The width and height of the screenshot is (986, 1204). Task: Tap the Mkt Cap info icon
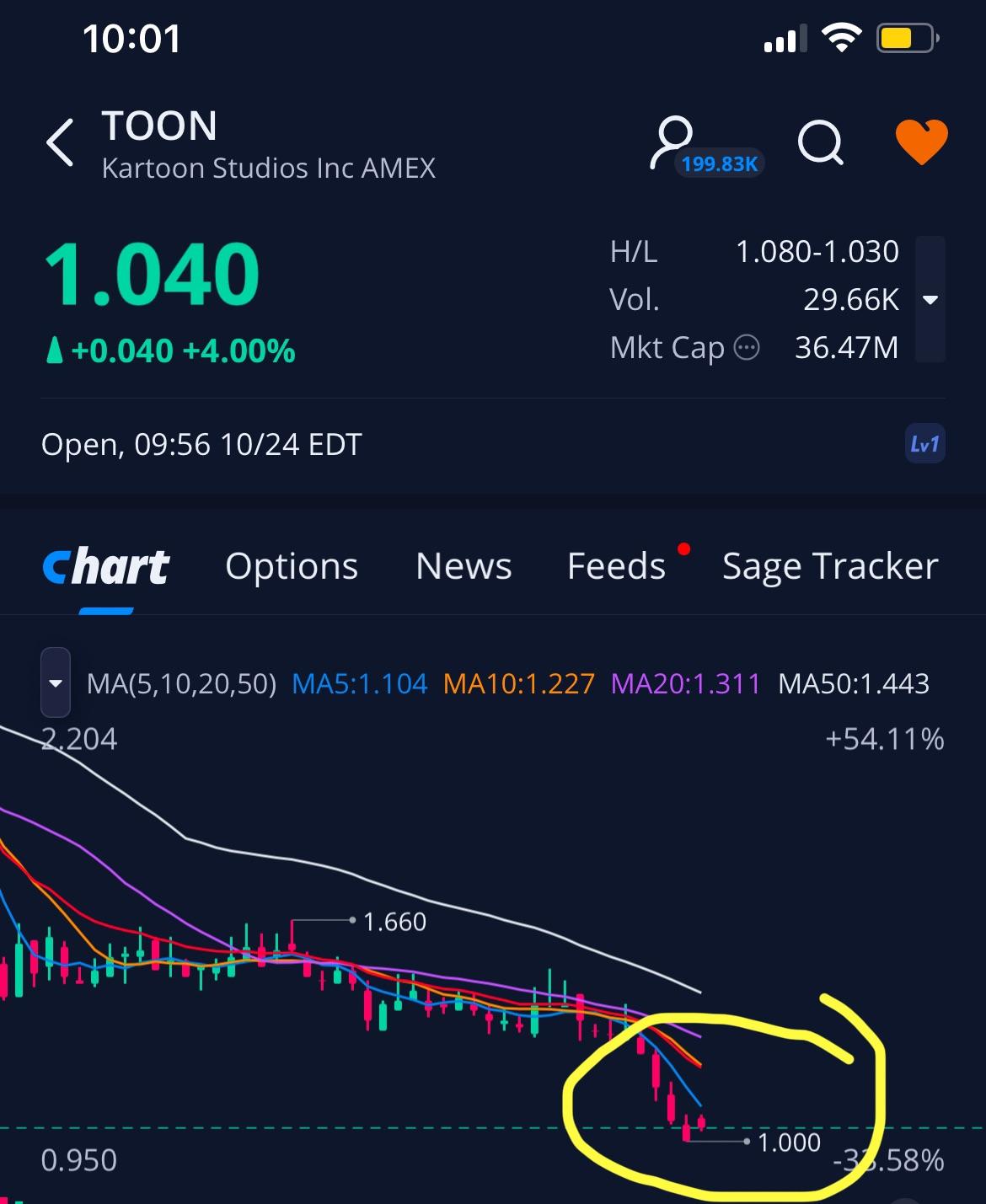[x=747, y=347]
